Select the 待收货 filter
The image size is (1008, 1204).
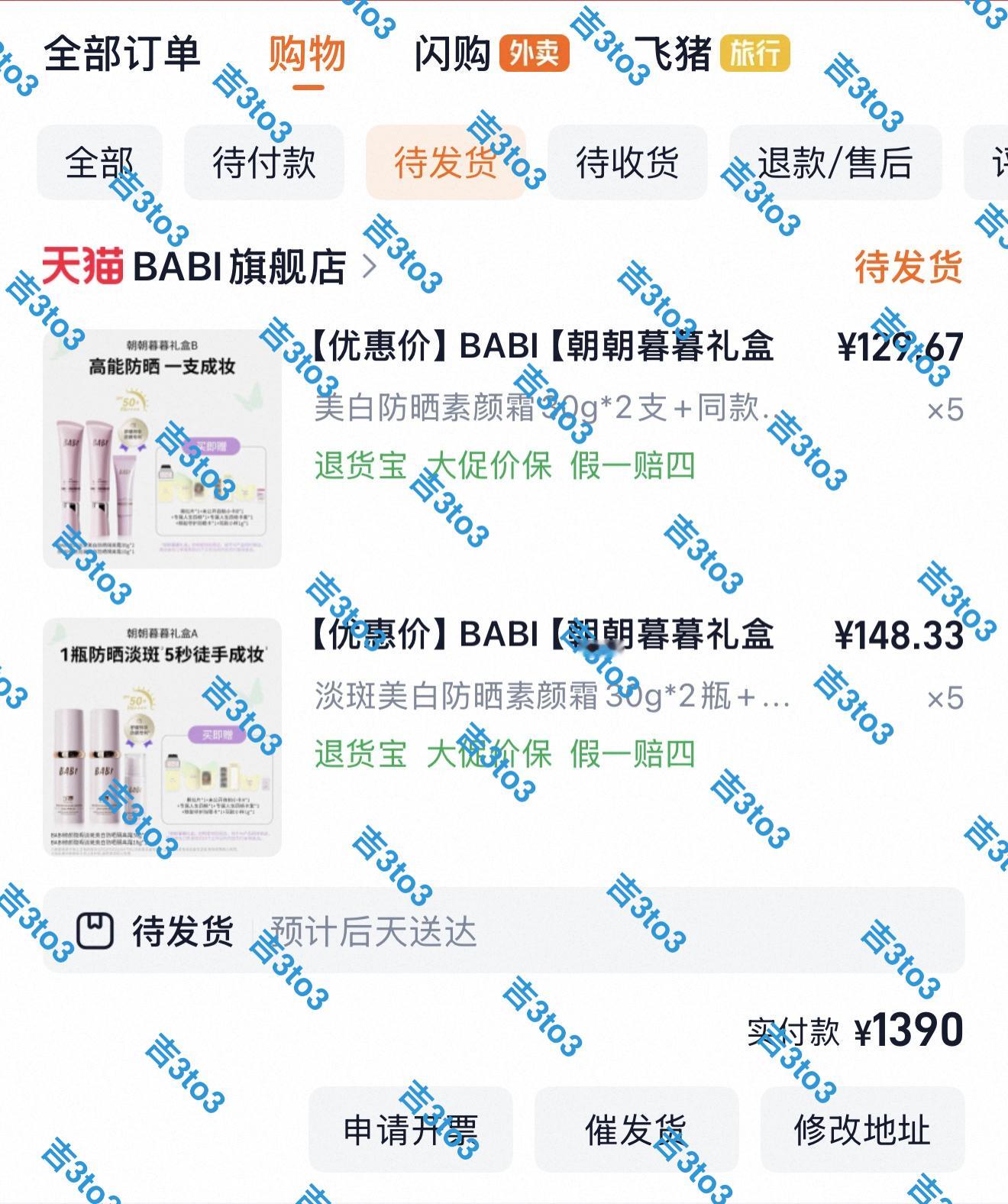point(627,163)
